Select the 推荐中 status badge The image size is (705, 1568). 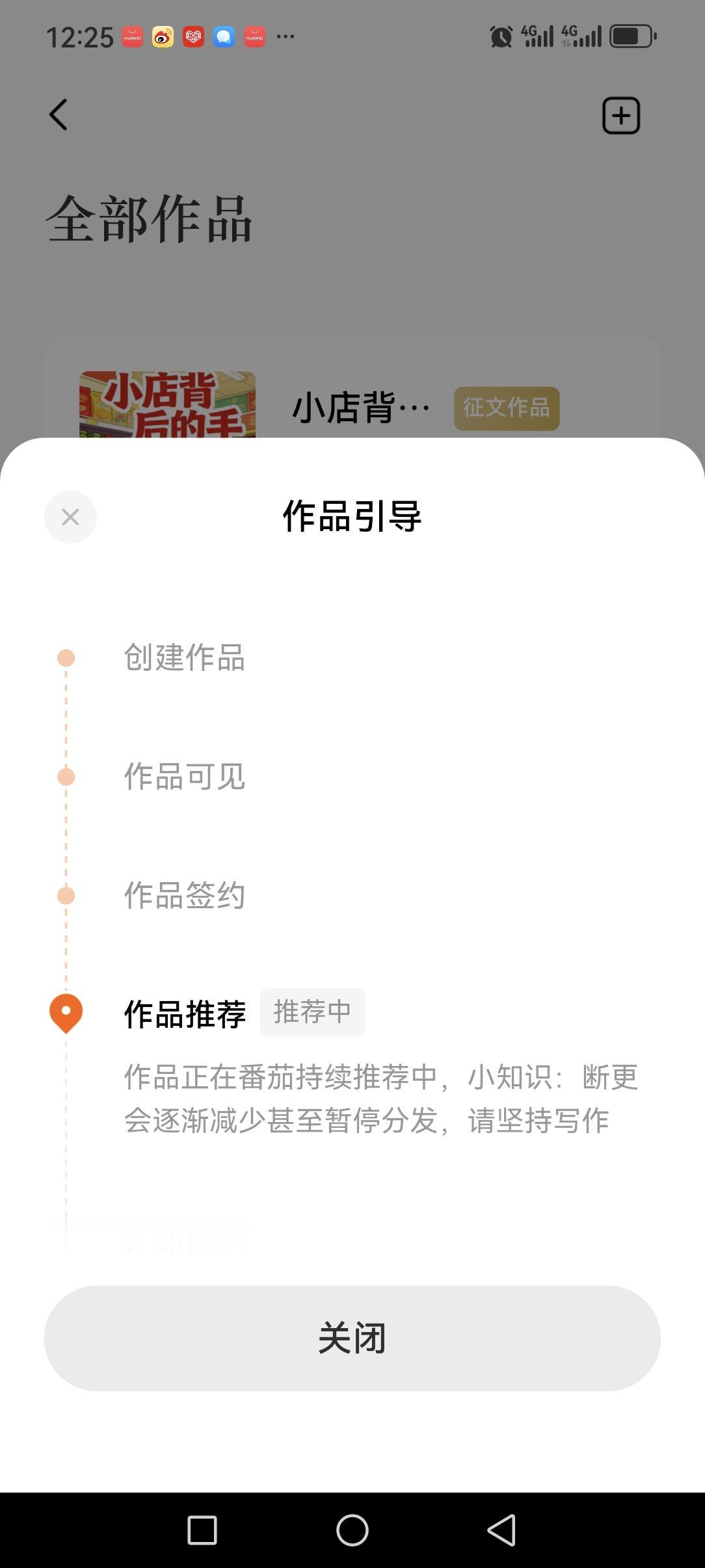tap(313, 1012)
